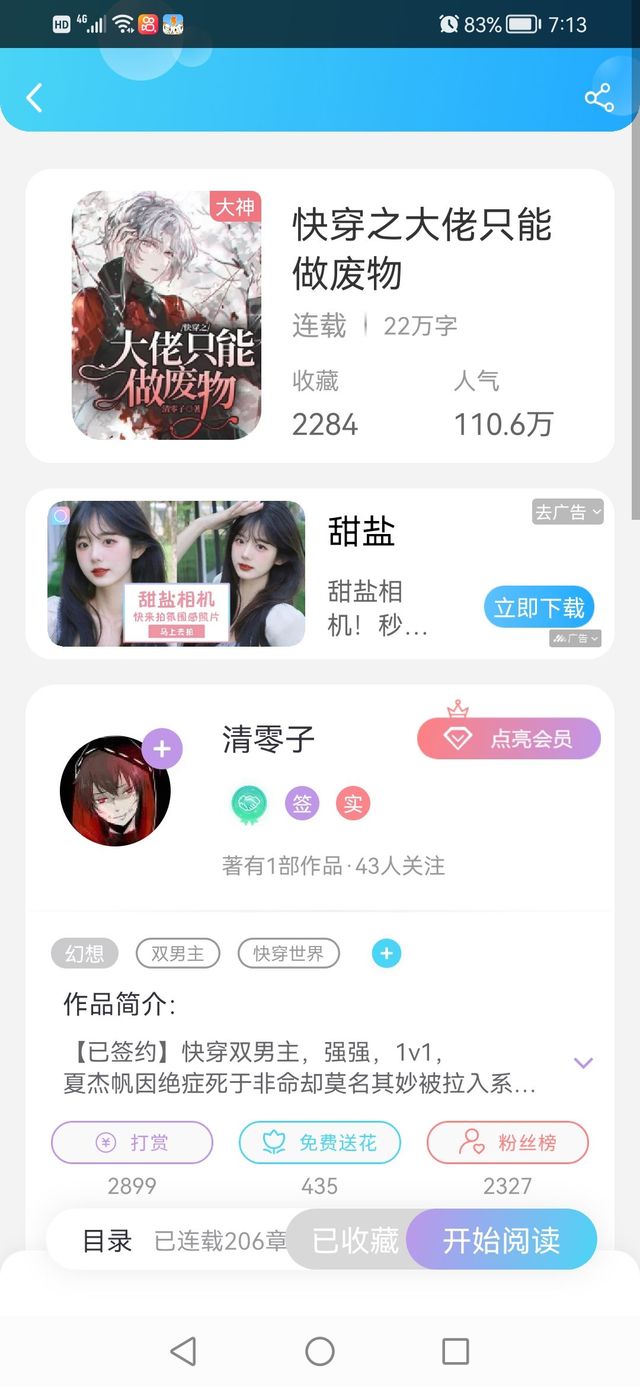Add a new tag with the blue plus
This screenshot has width=640, height=1387.
(386, 954)
